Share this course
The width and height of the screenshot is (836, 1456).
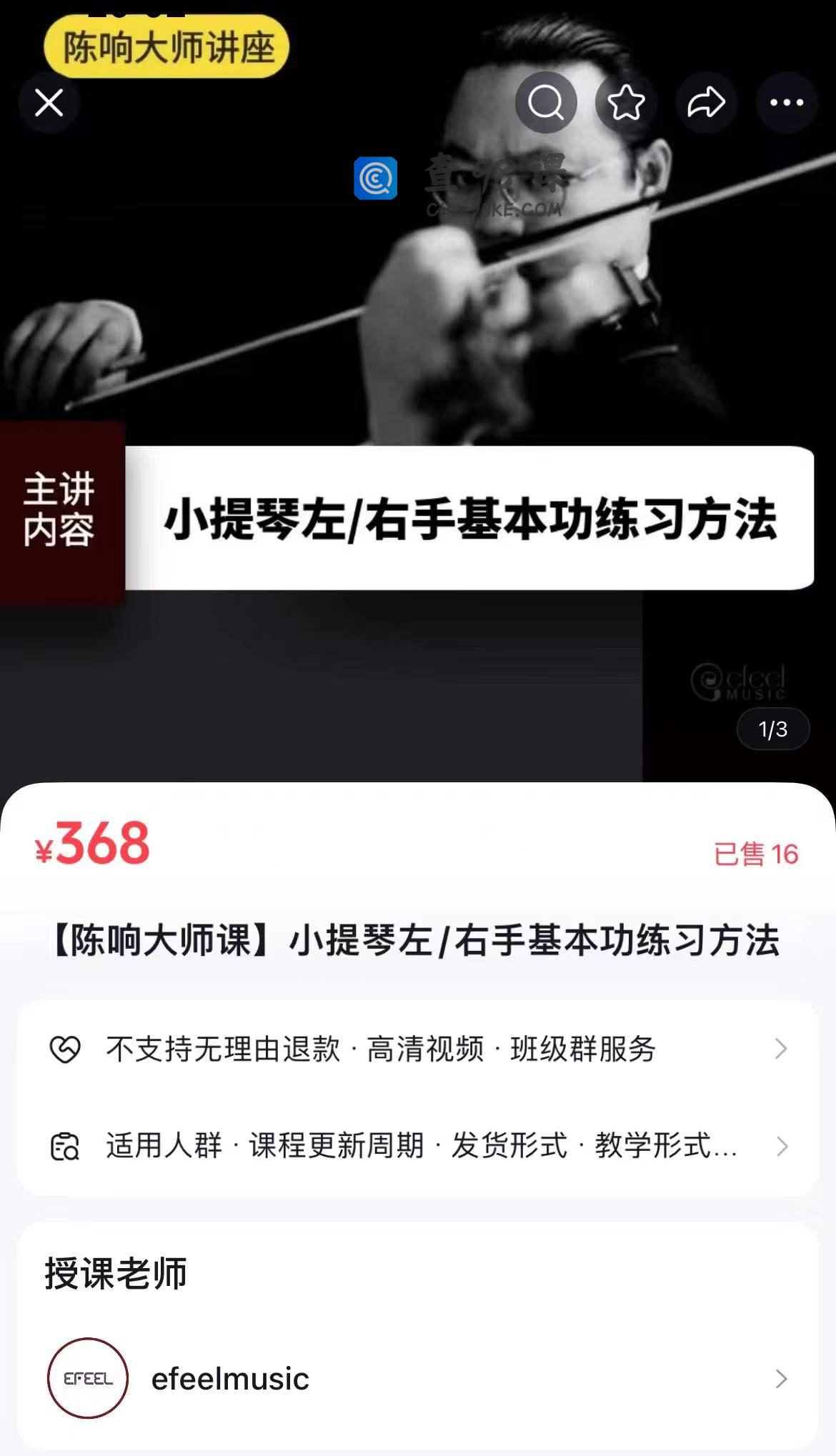coord(706,103)
